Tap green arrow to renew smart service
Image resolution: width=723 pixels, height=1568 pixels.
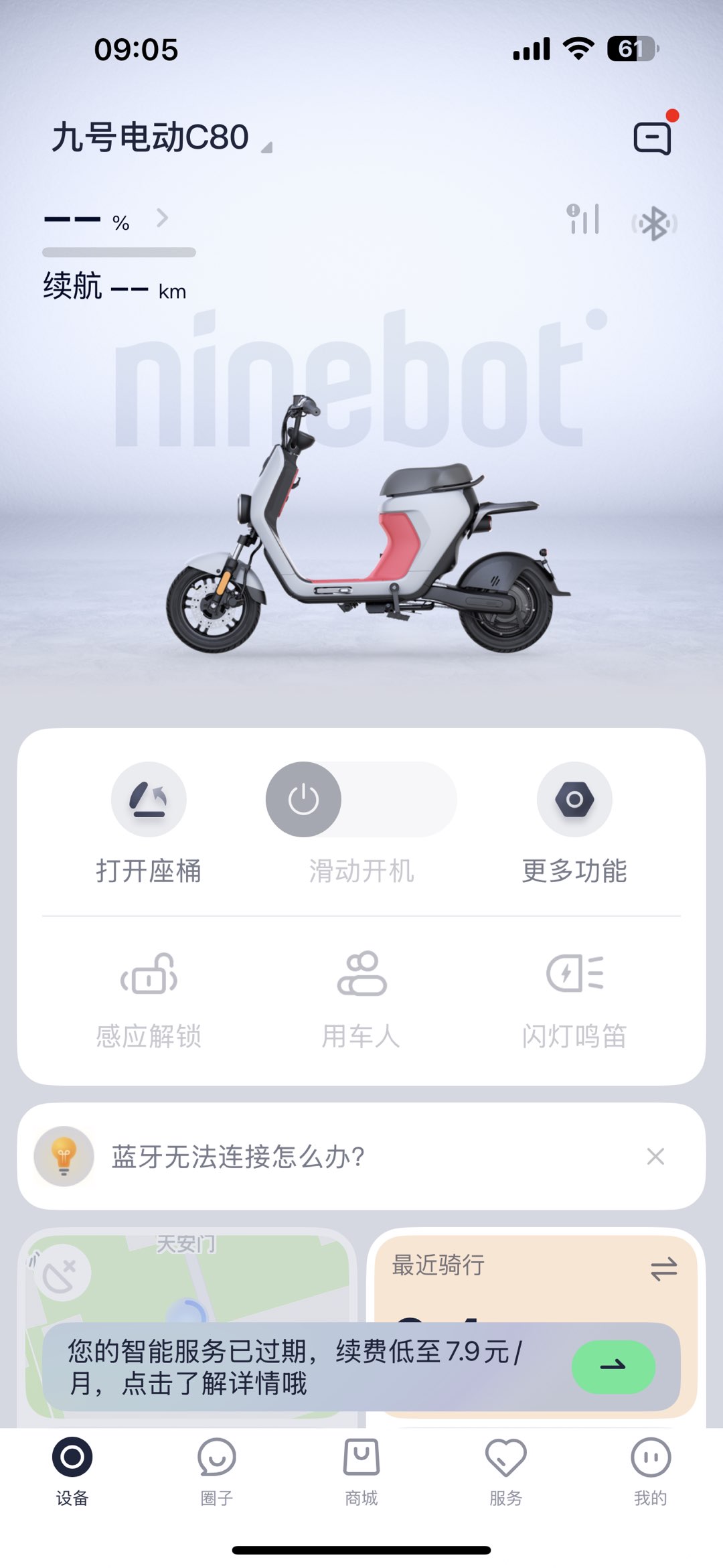(613, 1367)
